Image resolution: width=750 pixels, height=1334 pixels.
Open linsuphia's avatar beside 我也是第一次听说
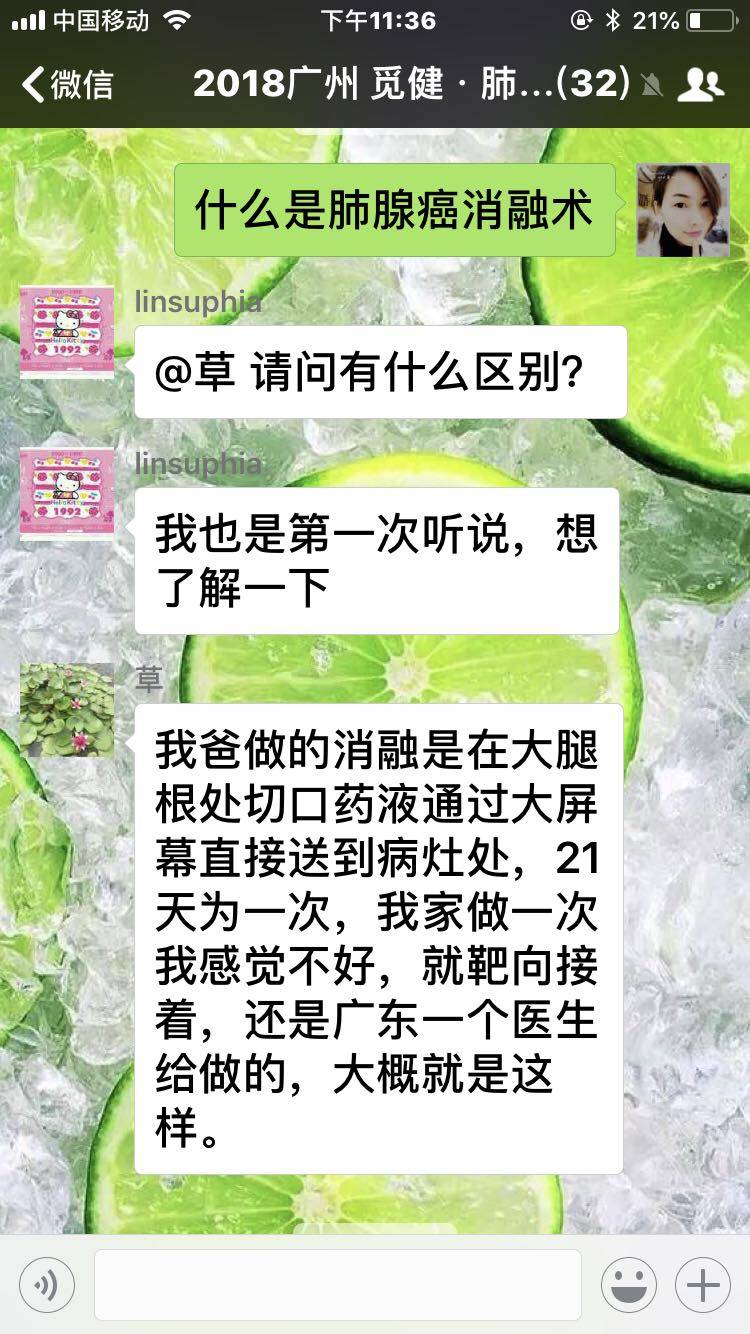pos(67,494)
